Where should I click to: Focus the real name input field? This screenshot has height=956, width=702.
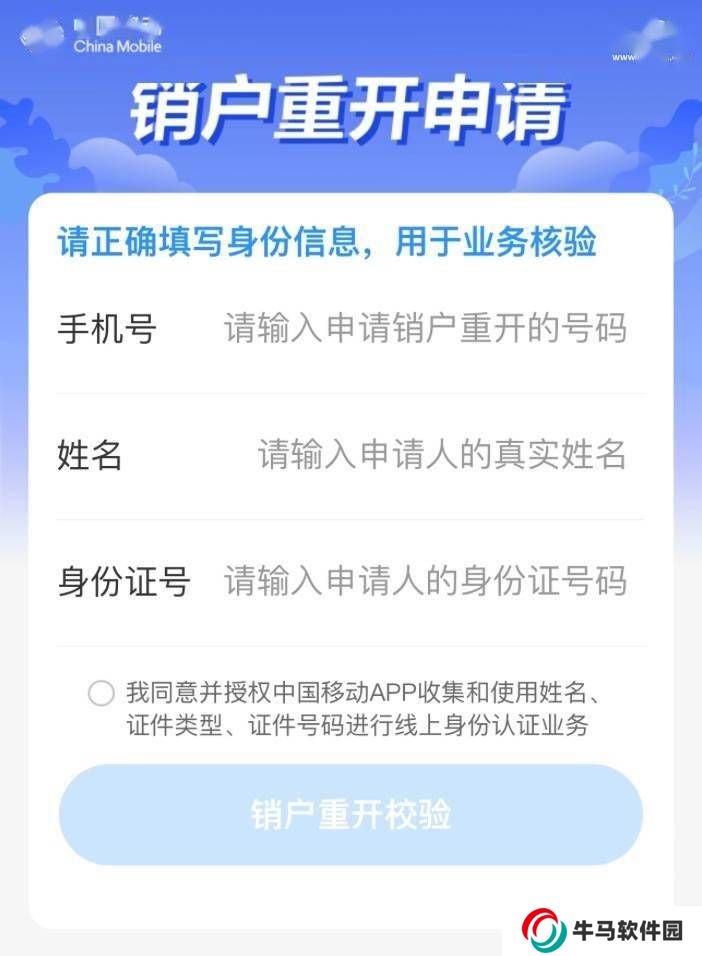pyautogui.click(x=441, y=455)
